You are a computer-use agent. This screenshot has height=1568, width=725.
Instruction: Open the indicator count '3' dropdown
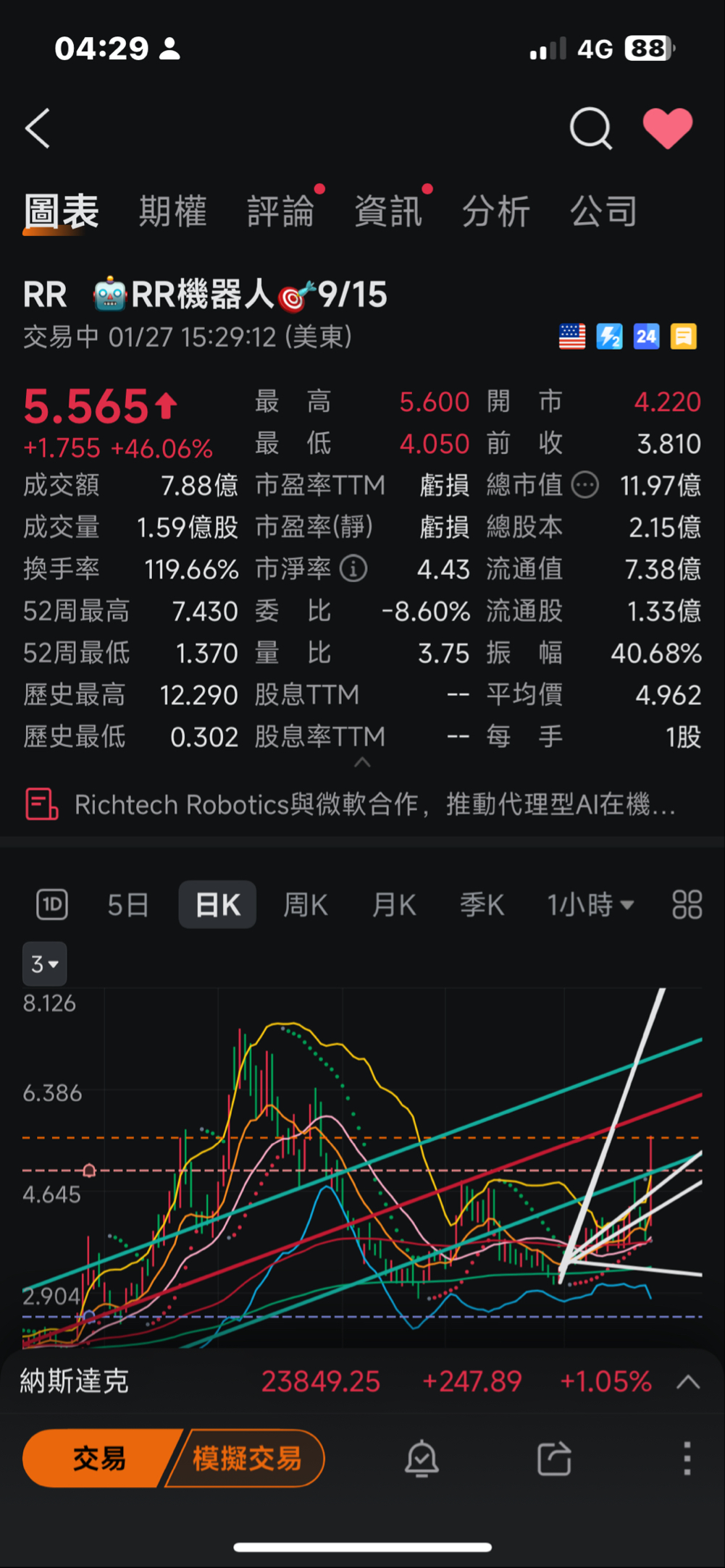coord(44,964)
